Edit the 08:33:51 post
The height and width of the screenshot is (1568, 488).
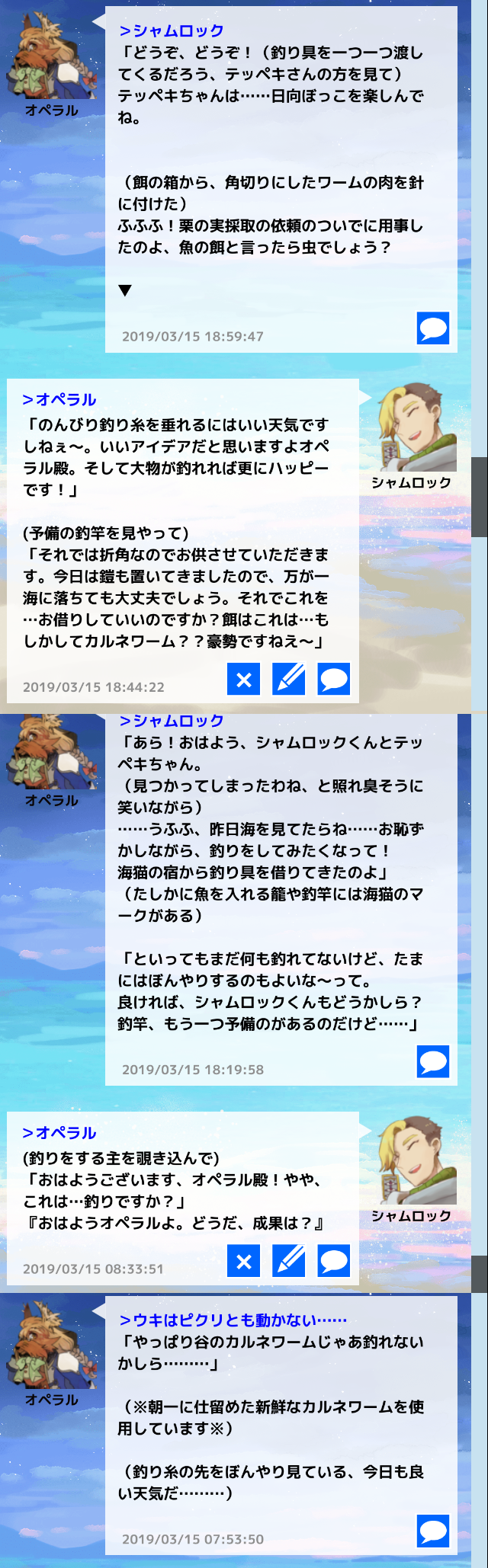288,1261
